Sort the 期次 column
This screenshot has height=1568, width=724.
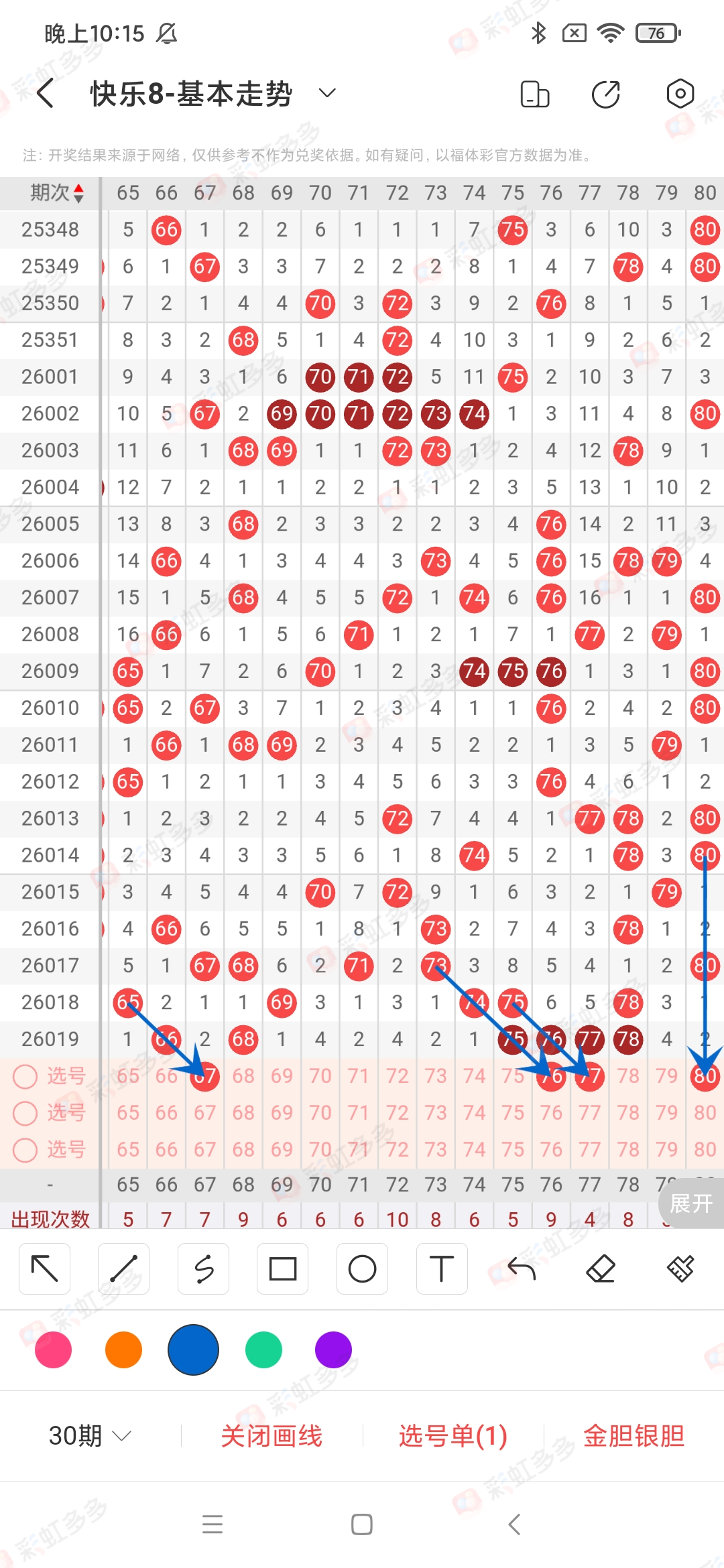coord(56,193)
